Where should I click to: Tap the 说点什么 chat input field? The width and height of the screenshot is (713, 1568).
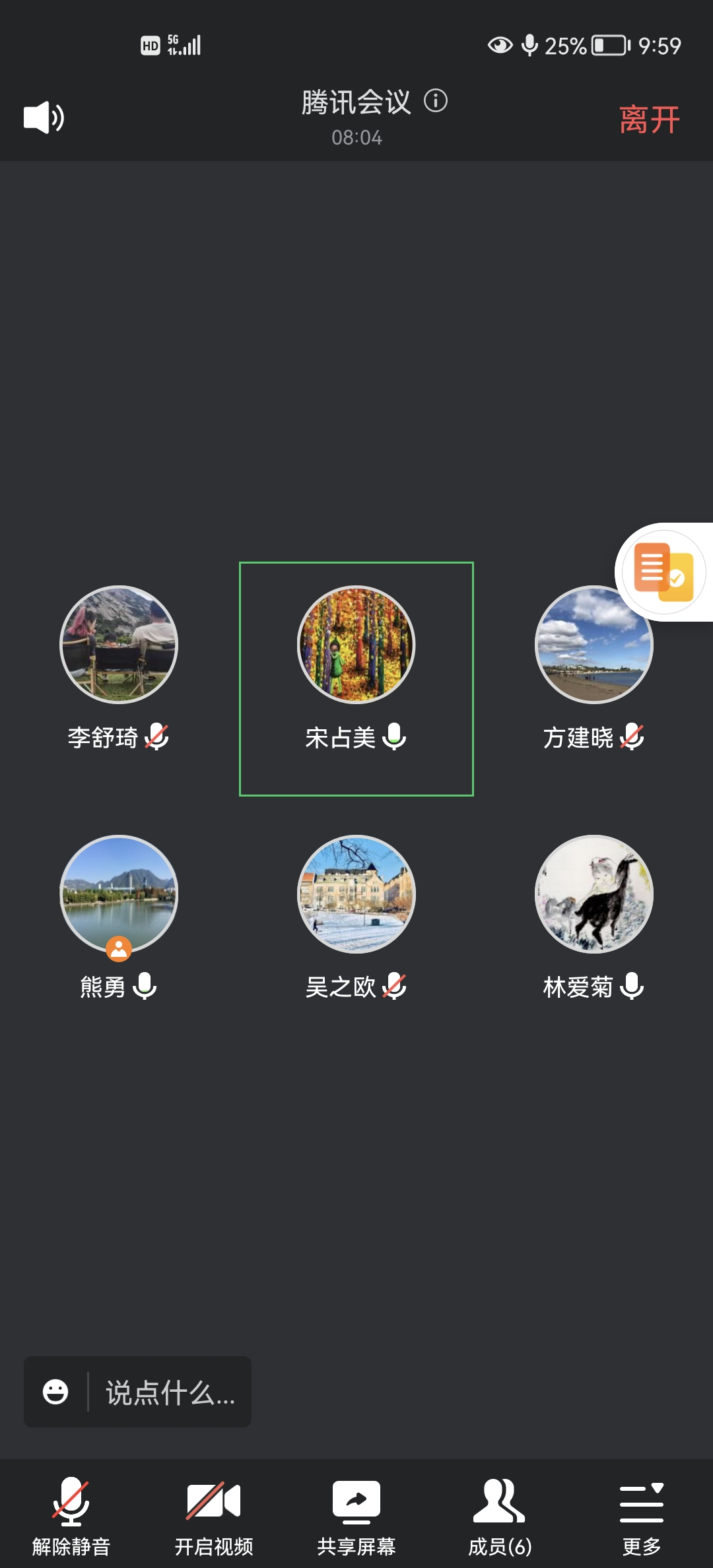(170, 1392)
